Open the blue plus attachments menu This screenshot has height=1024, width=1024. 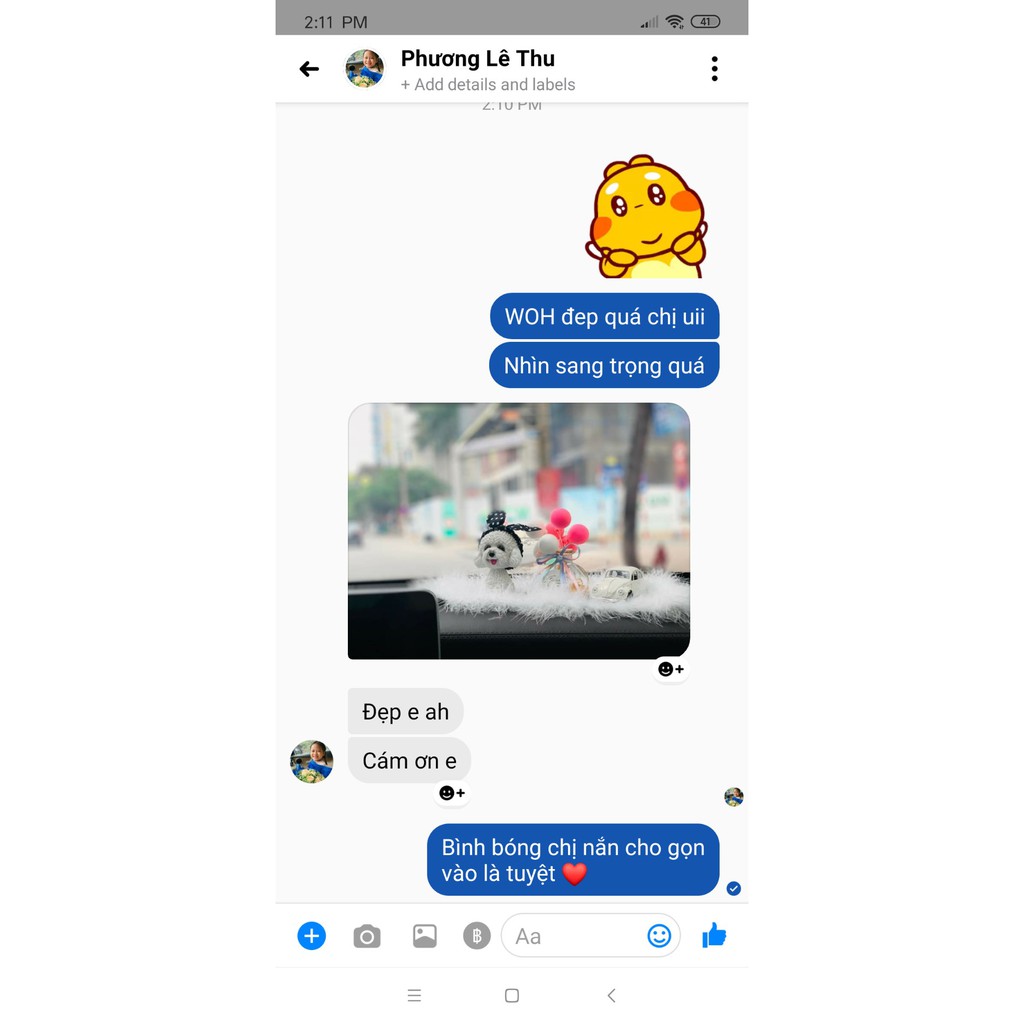312,936
